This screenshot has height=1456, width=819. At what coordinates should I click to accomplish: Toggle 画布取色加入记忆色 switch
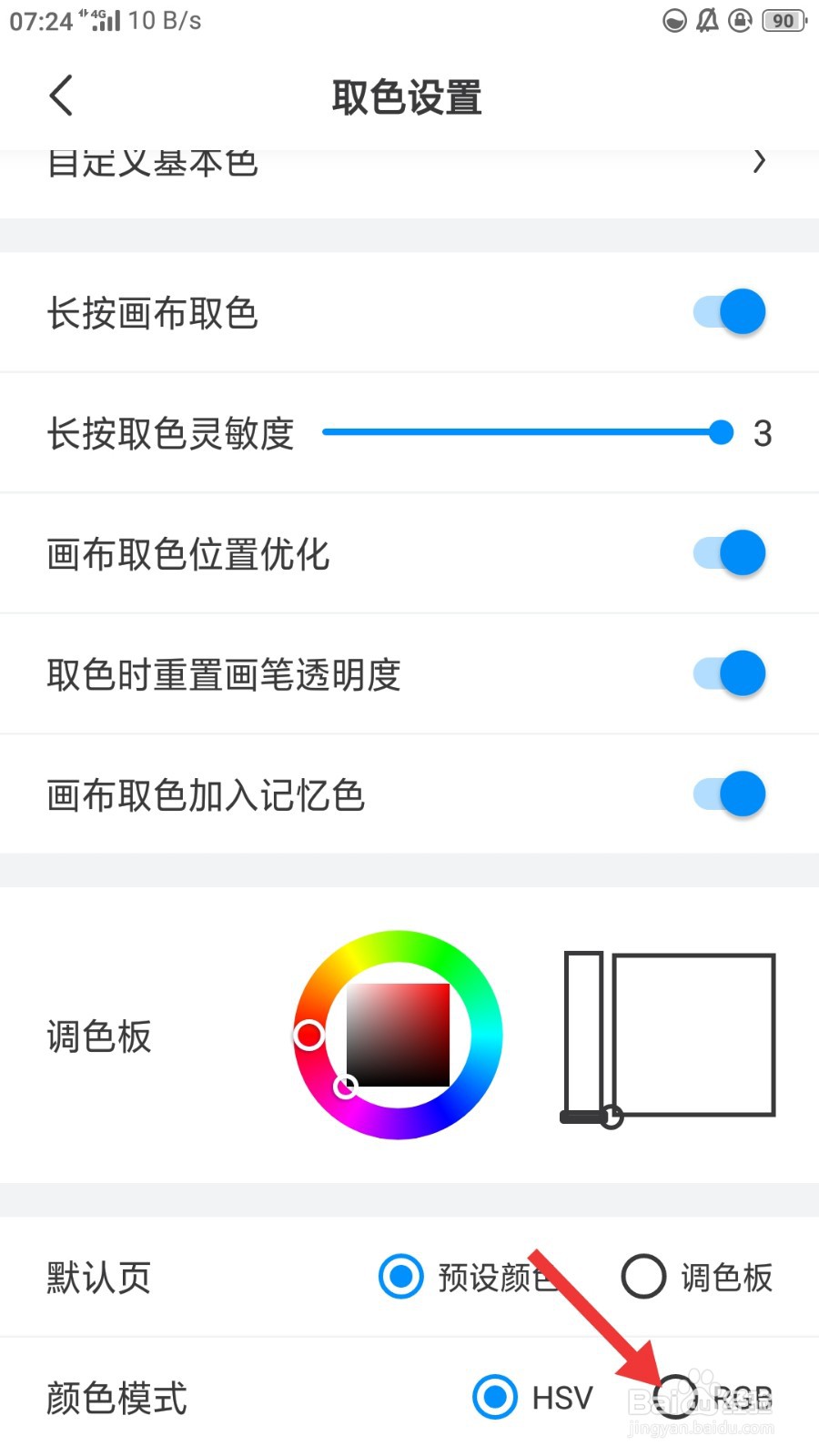(x=729, y=794)
